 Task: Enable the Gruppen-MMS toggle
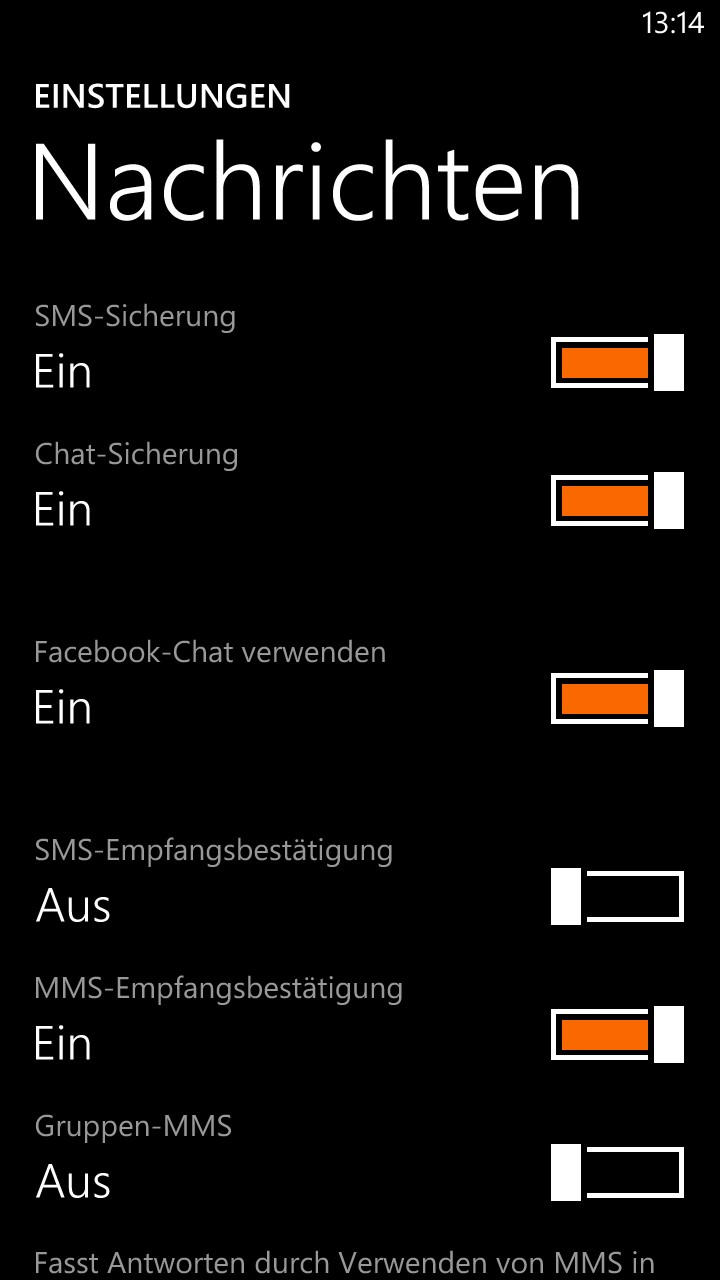pos(617,1173)
